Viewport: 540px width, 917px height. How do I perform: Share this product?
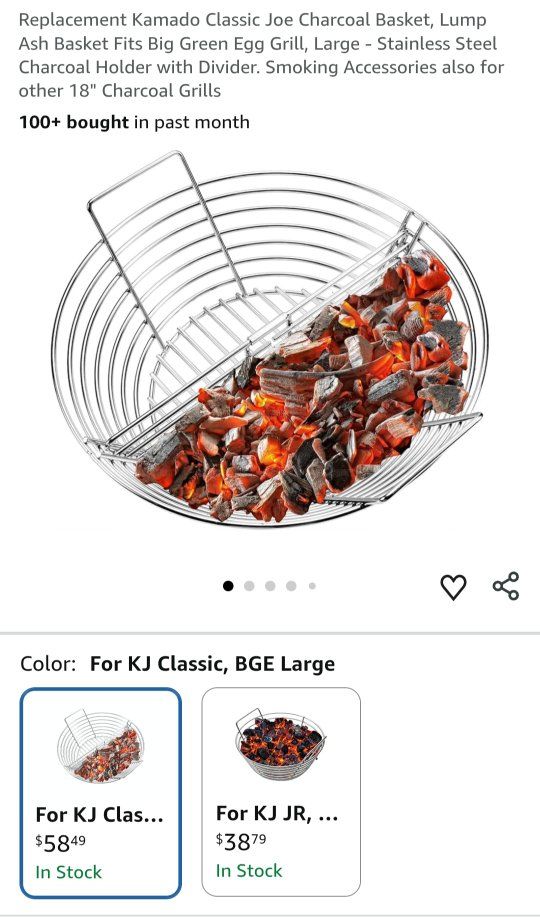pos(505,586)
